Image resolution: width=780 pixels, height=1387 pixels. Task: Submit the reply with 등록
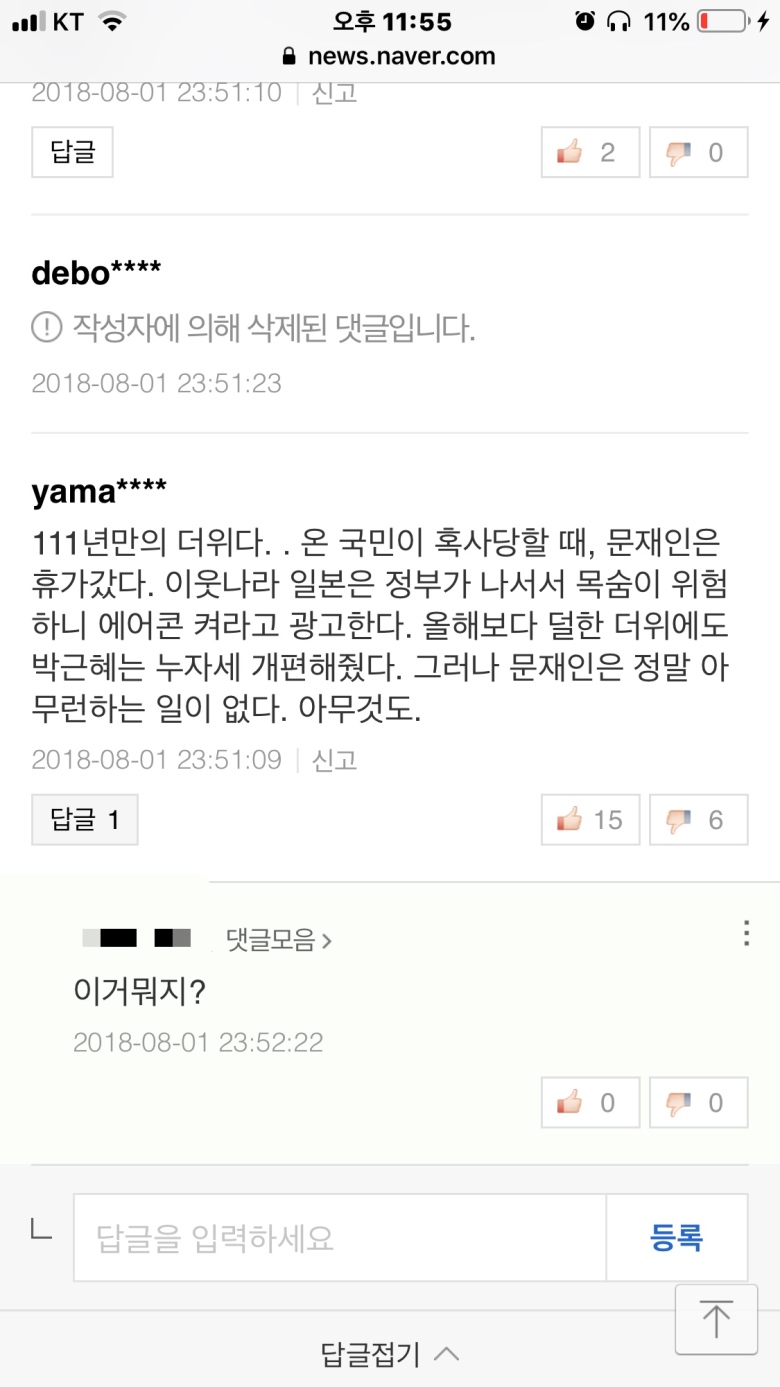click(x=677, y=1238)
